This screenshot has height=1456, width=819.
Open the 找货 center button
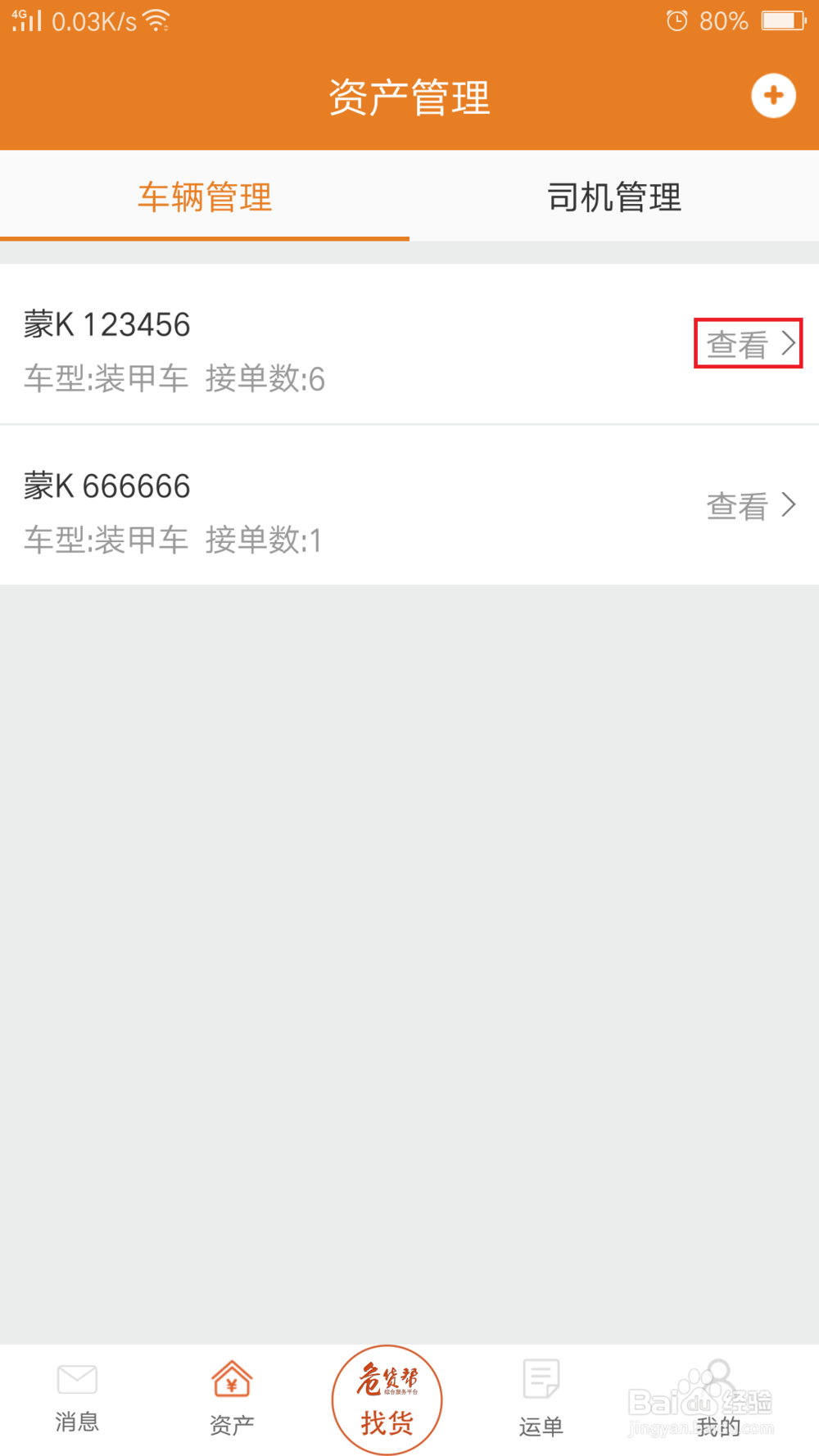(x=387, y=1400)
